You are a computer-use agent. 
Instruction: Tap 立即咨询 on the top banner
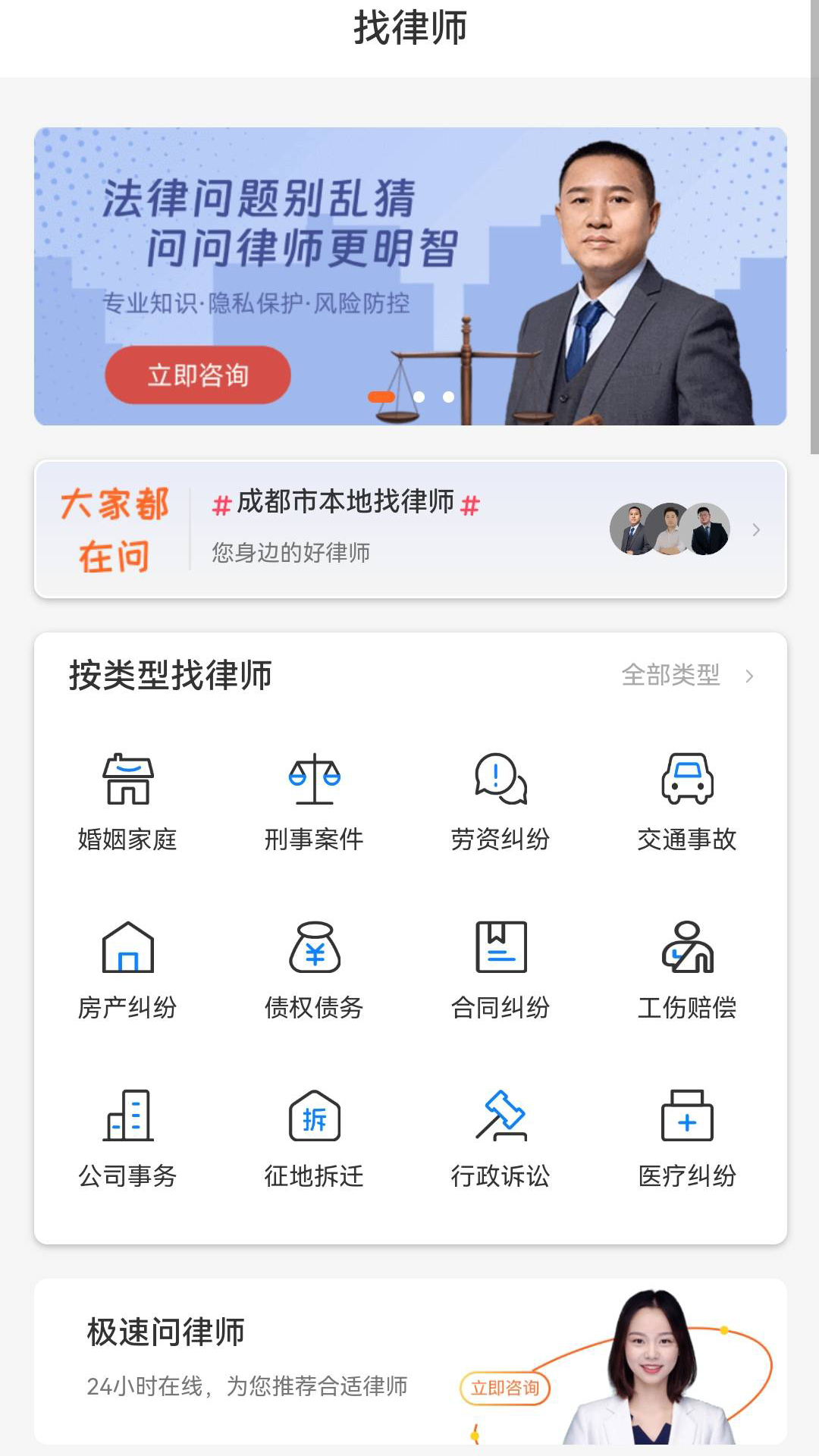click(198, 375)
